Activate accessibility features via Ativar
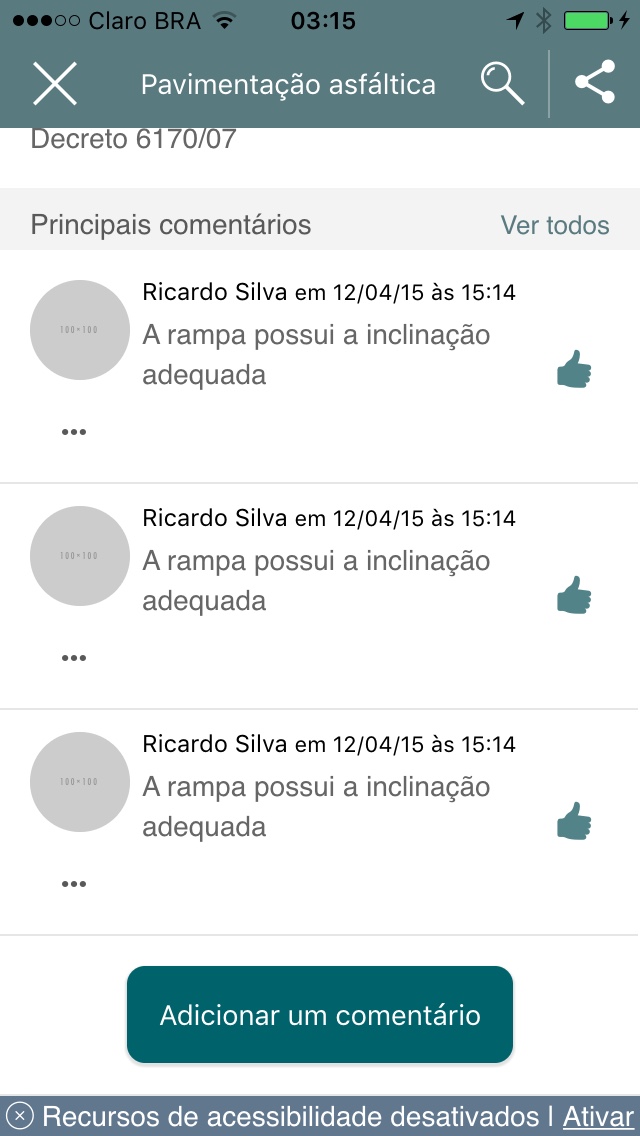 click(598, 1117)
